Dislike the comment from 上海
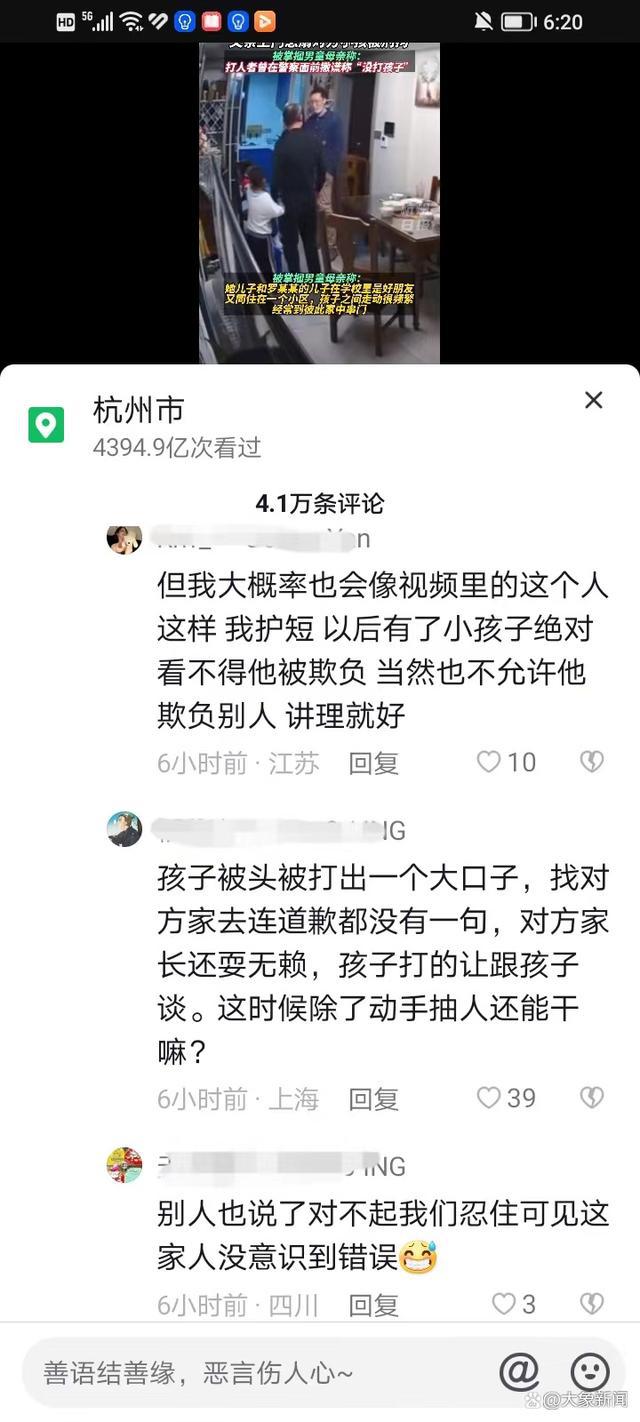Screen dimensions: 640x1422 click(x=592, y=1098)
